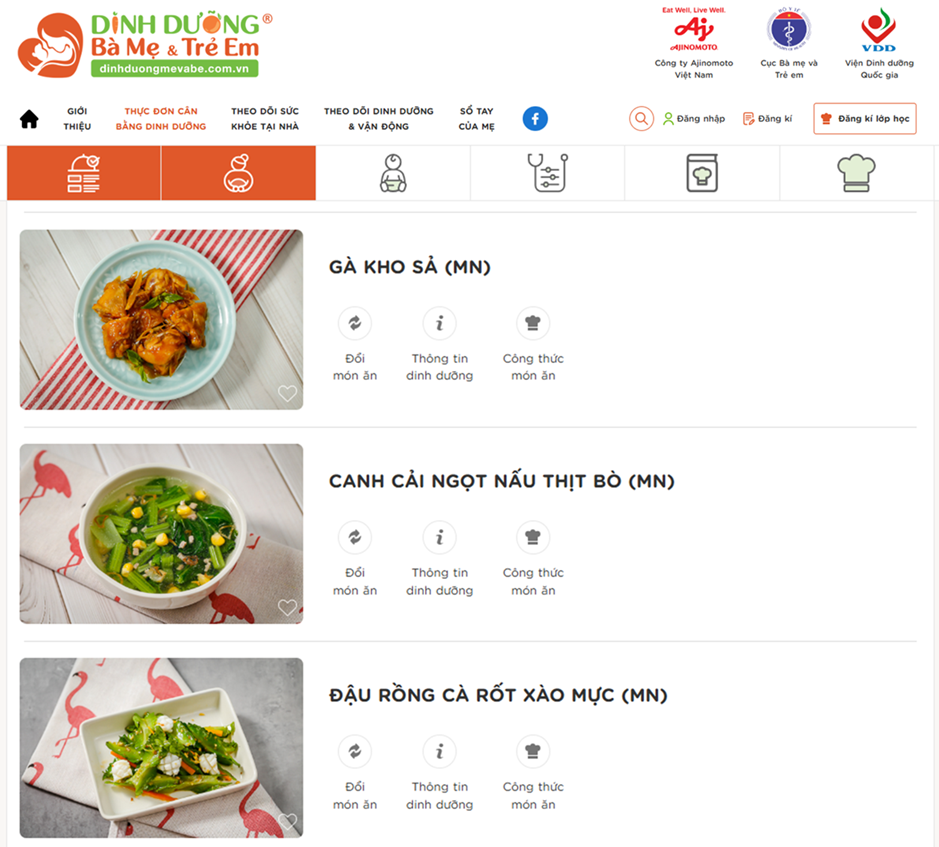Tap Đăng nhập to log in
Image resolution: width=939 pixels, height=847 pixels.
click(694, 119)
